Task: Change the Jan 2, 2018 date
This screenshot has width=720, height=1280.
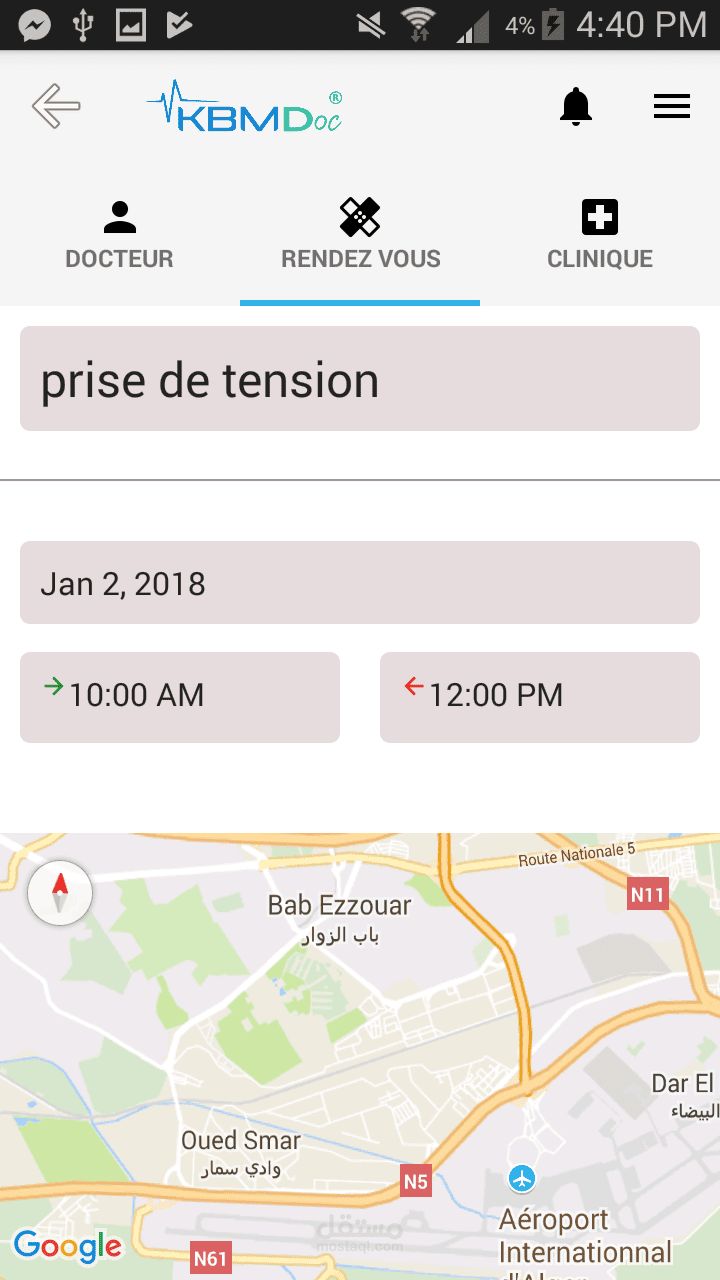Action: point(360,583)
